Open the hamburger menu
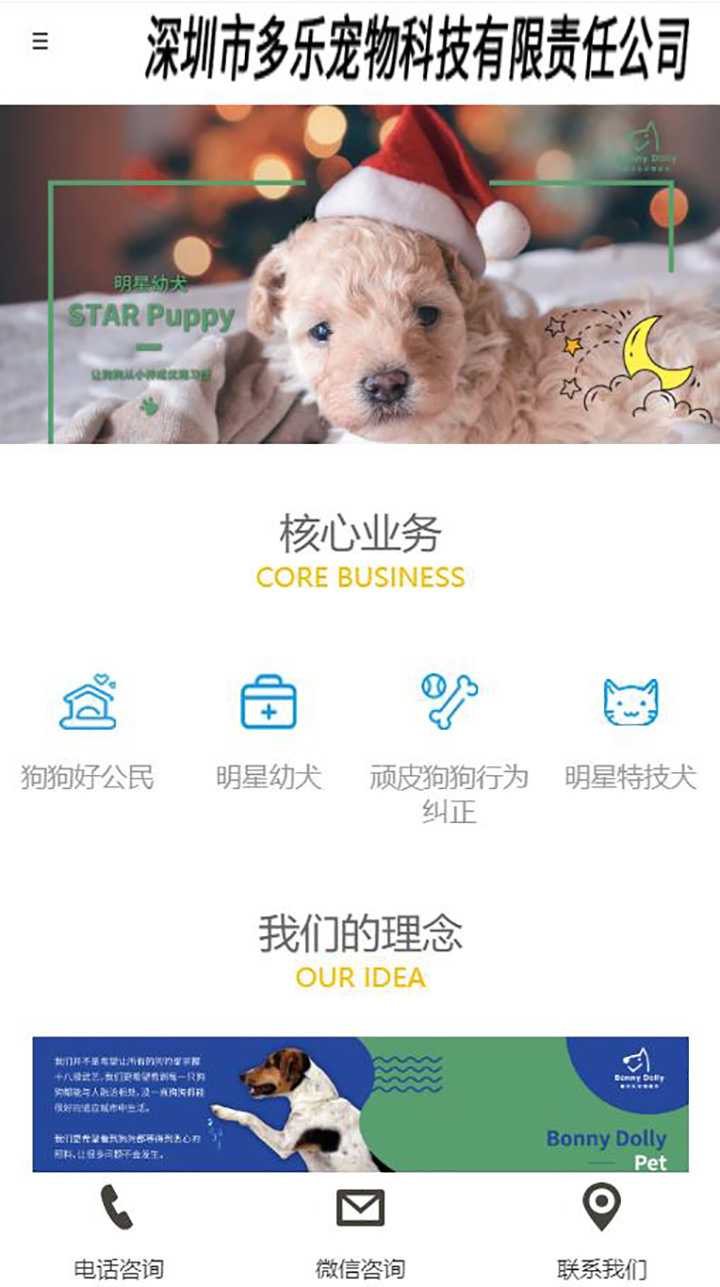The width and height of the screenshot is (720, 1287). [40, 41]
